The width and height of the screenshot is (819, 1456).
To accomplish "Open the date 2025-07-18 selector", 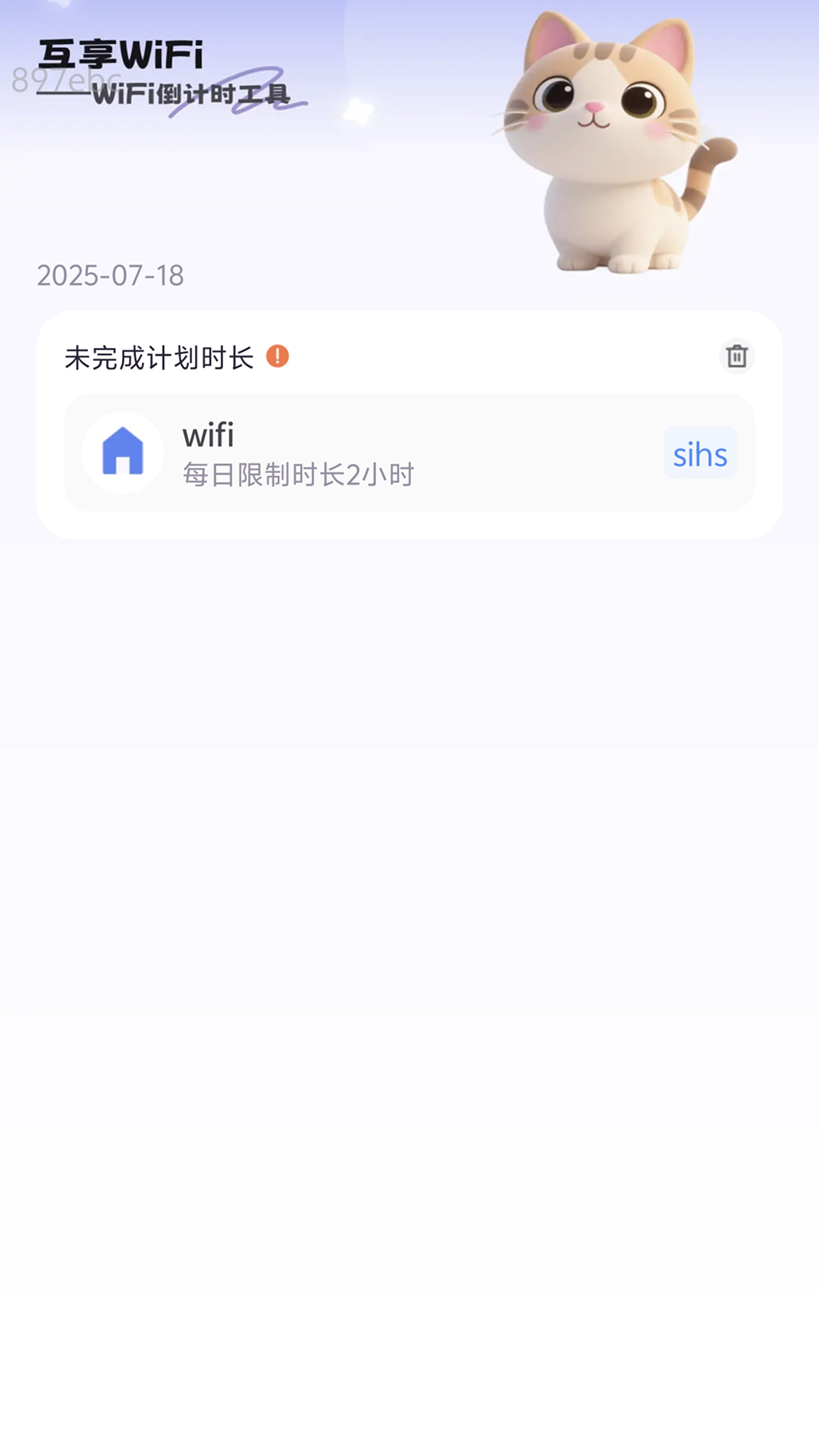I will coord(111,275).
